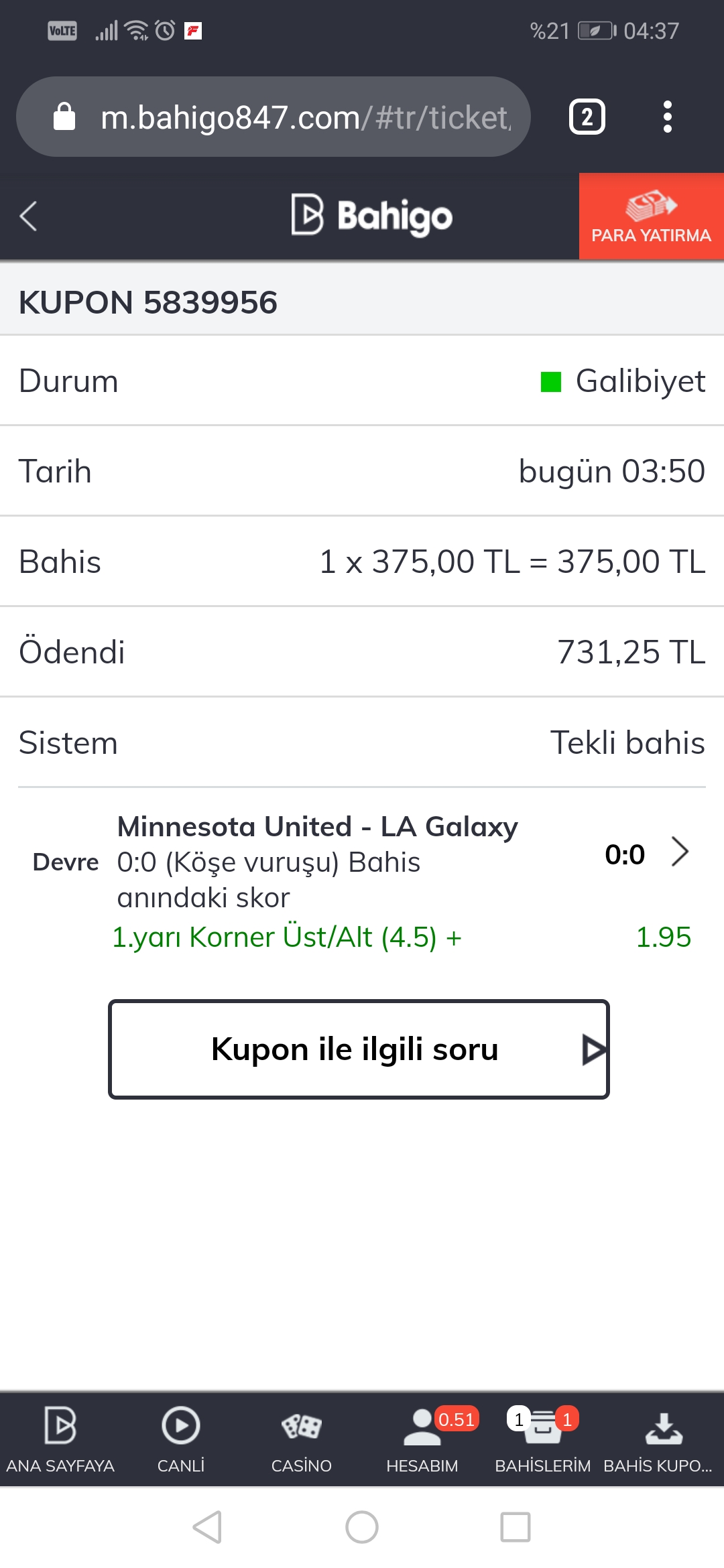This screenshot has height=1568, width=724.
Task: Open PARA YATIRMA deposit button
Action: pyautogui.click(x=652, y=216)
